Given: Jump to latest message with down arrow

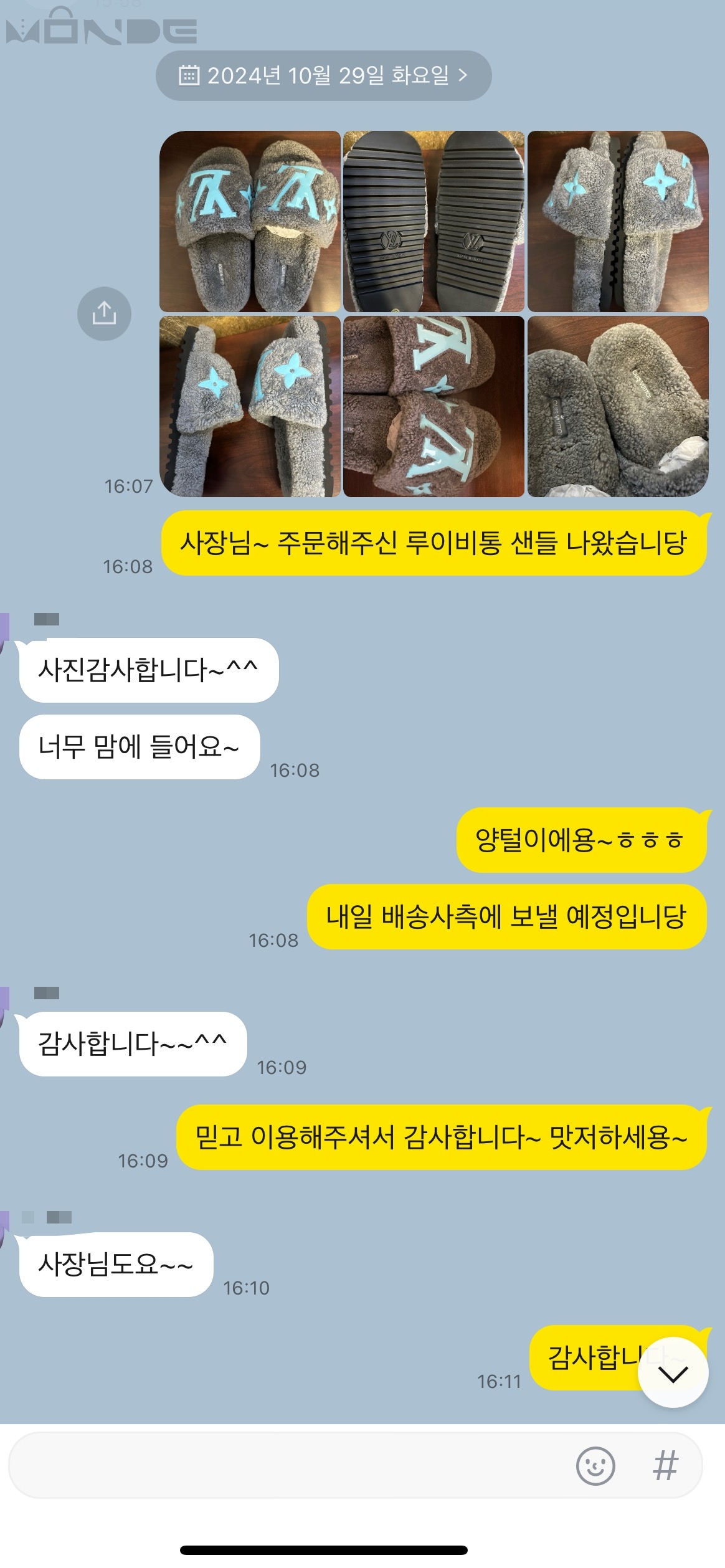Looking at the screenshot, I should pyautogui.click(x=673, y=1373).
